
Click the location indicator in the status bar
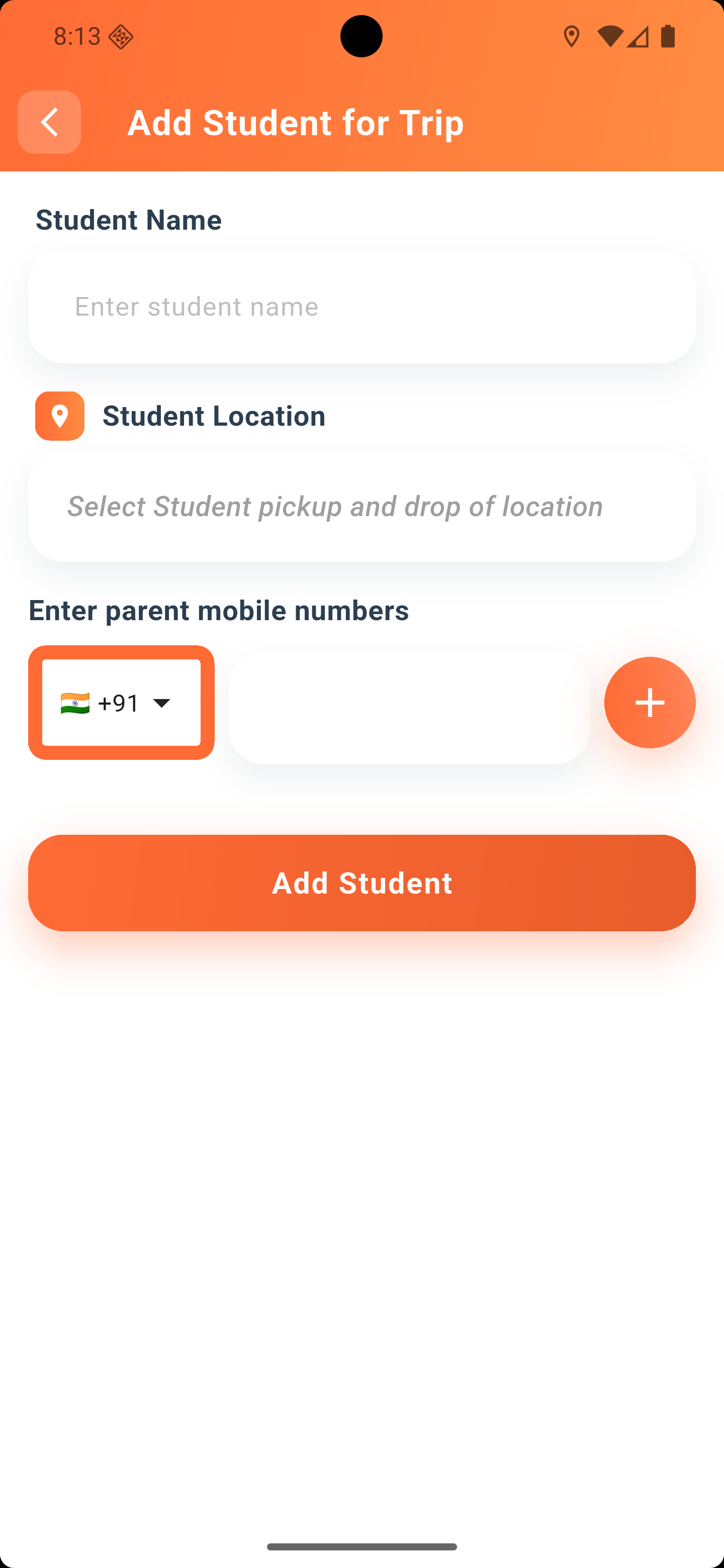tap(571, 37)
